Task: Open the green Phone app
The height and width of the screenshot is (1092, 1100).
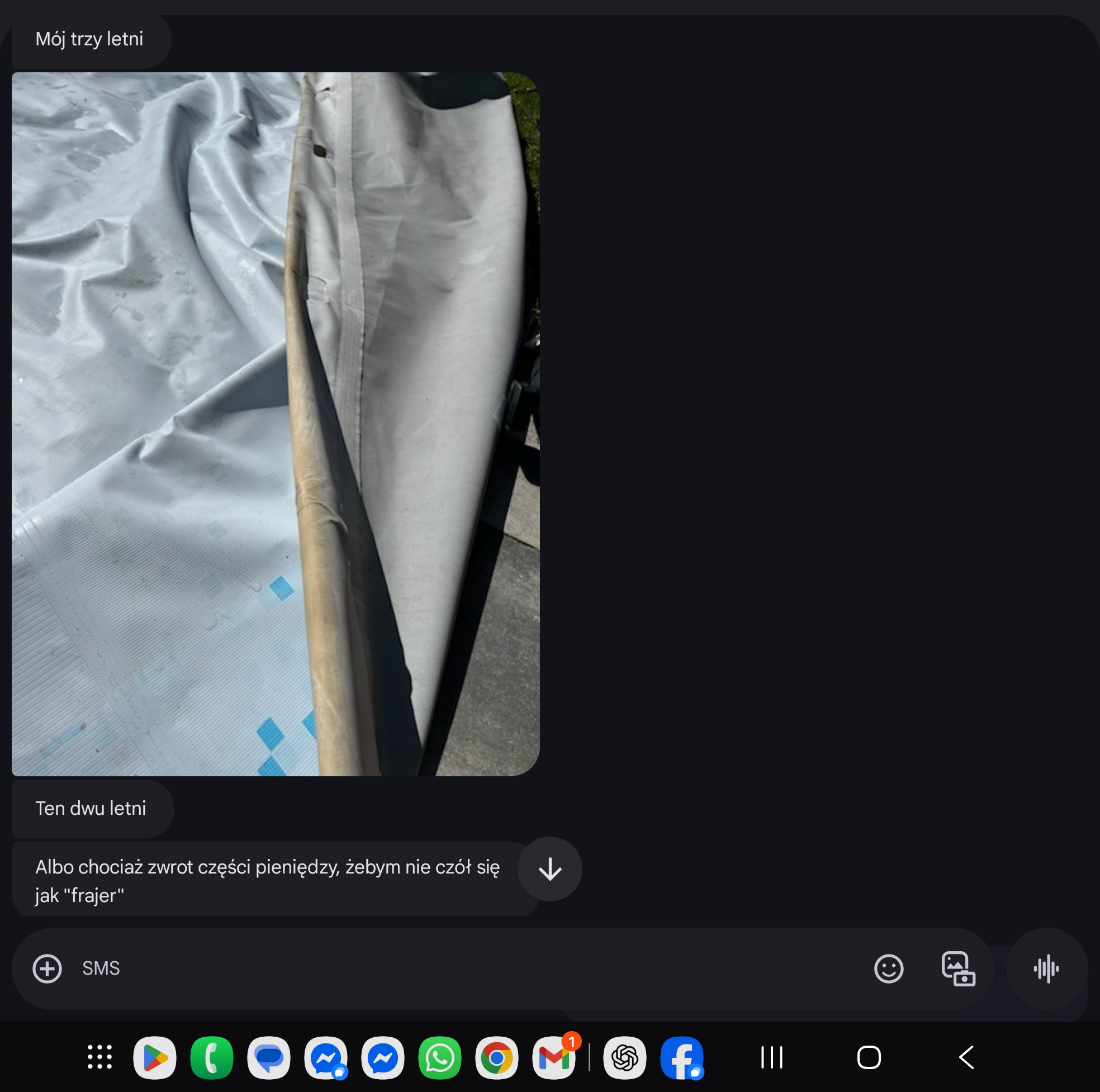Action: click(212, 1058)
